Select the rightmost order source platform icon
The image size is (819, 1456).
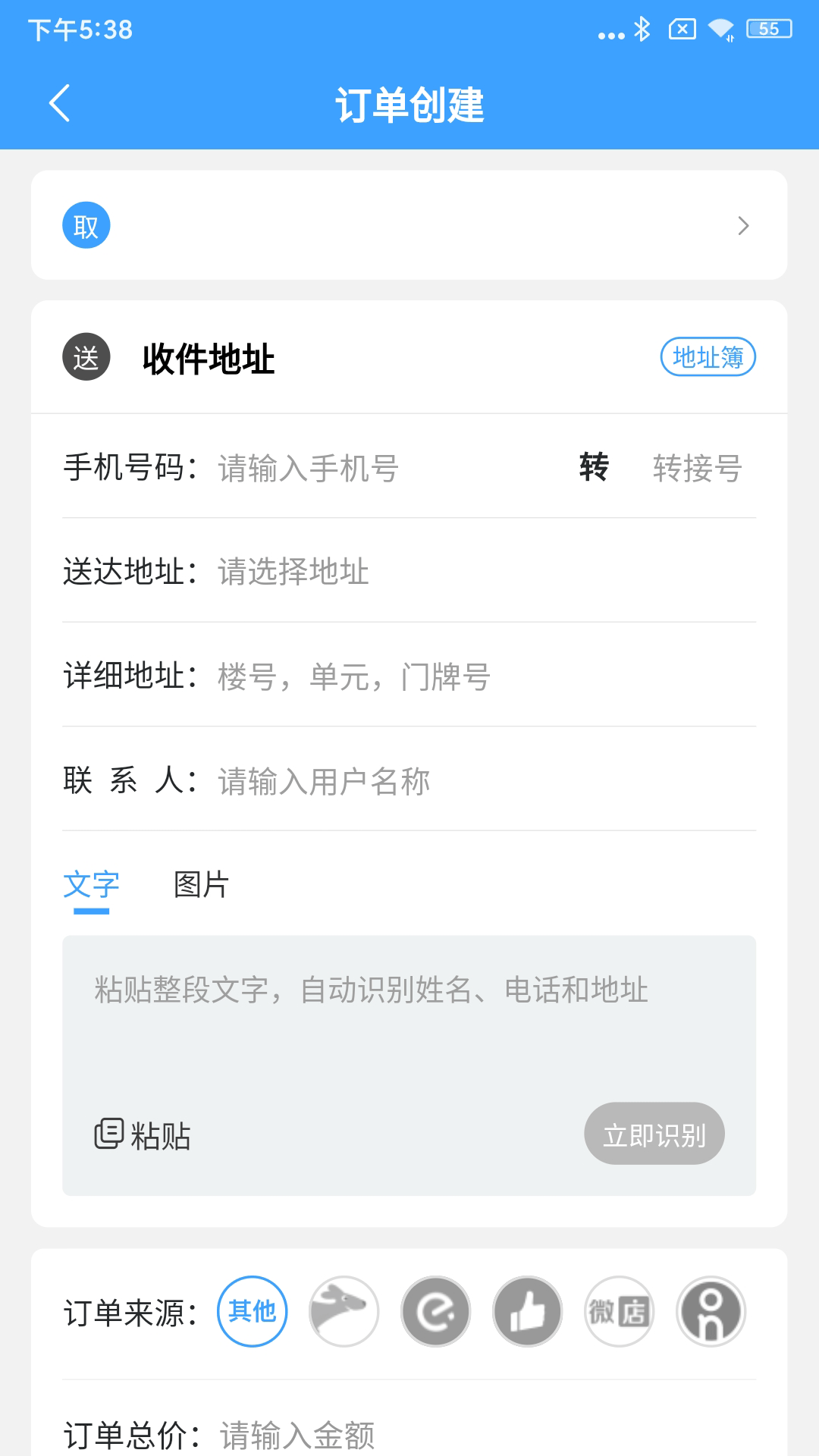pyautogui.click(x=711, y=1310)
